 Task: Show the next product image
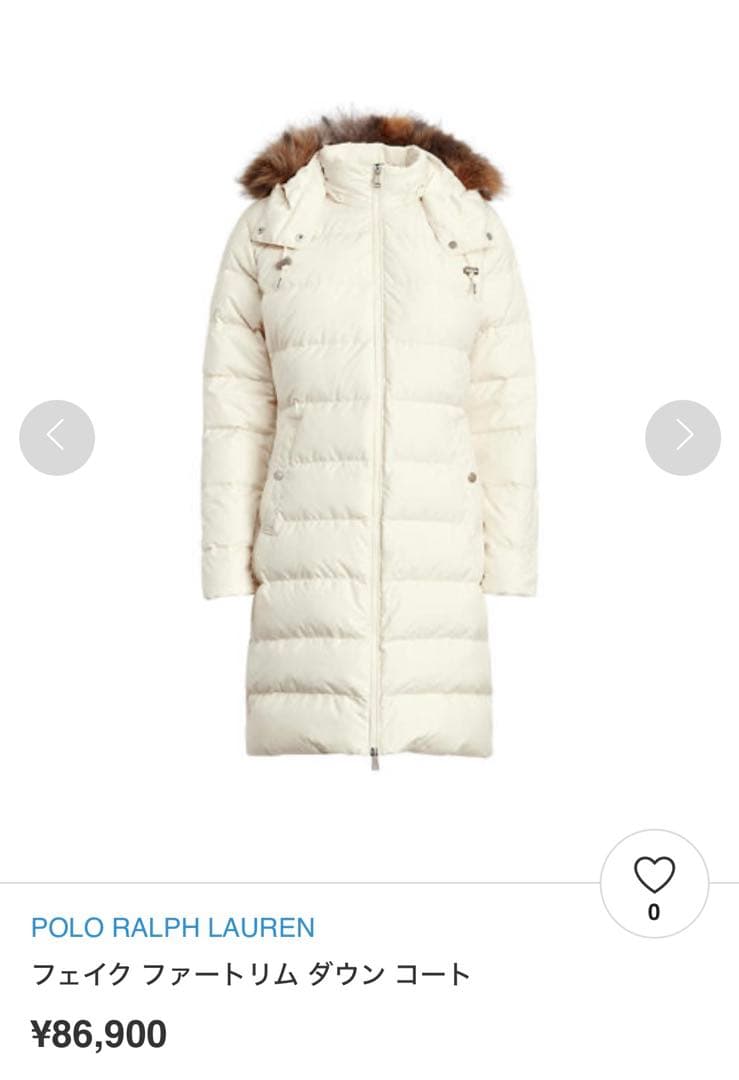(683, 437)
